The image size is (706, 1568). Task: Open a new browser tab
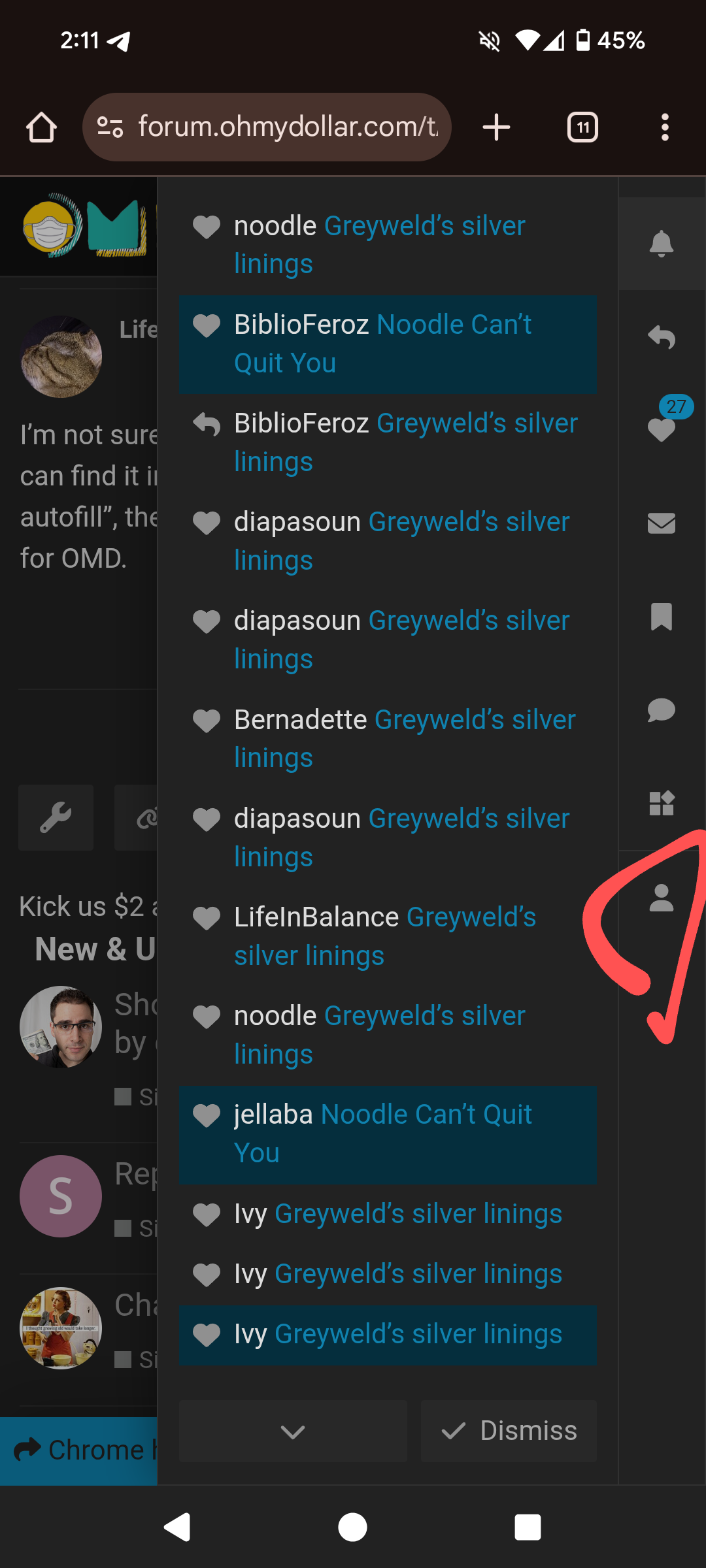[496, 127]
